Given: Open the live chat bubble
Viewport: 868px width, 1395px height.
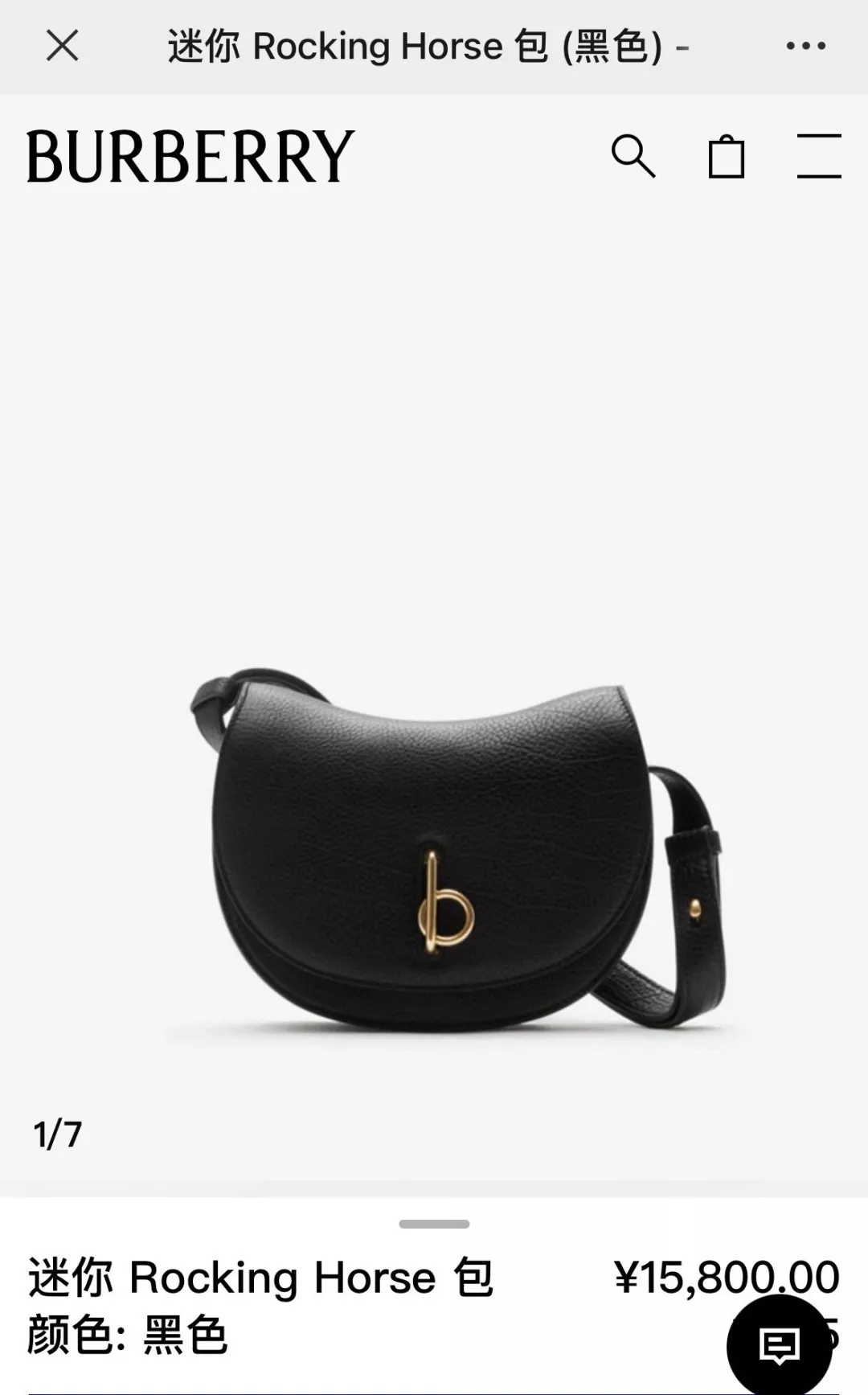Looking at the screenshot, I should pos(779,1344).
